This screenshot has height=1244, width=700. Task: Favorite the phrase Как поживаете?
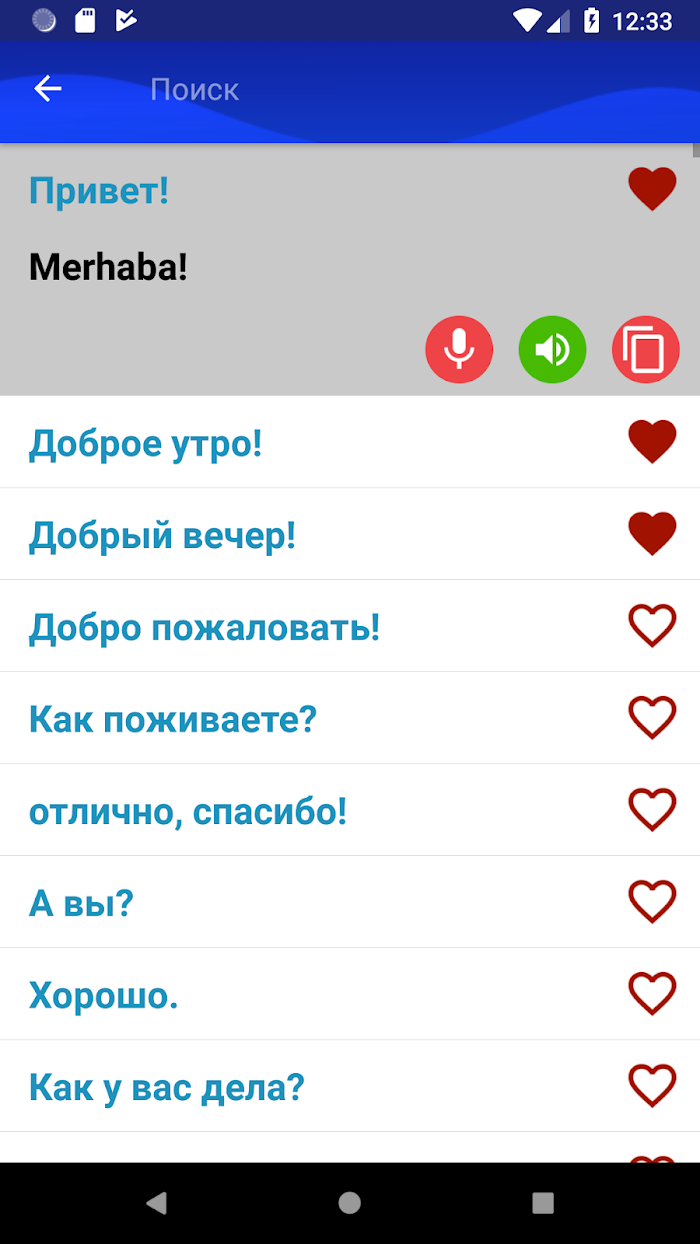tap(652, 718)
